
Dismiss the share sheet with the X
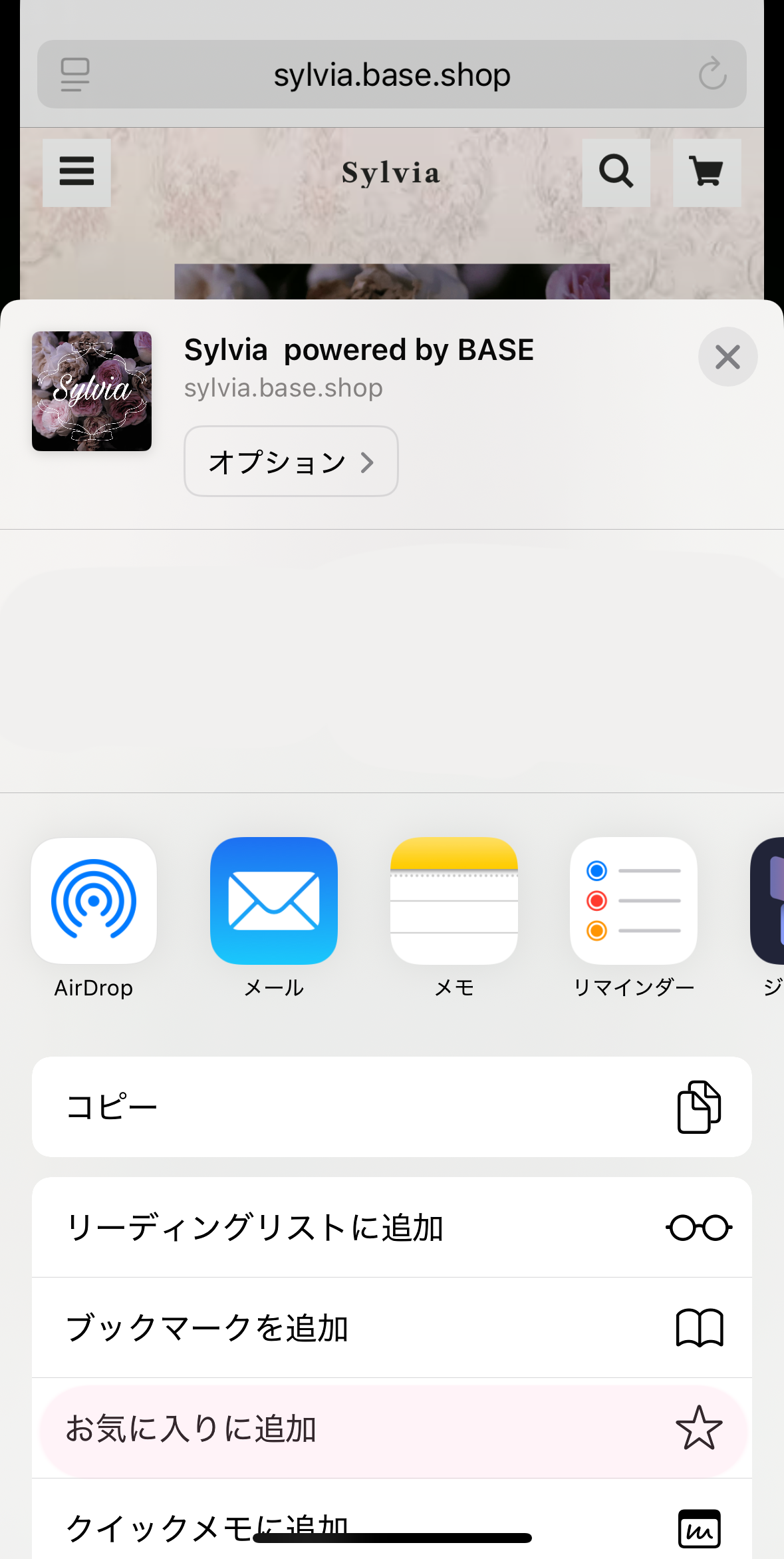click(x=727, y=357)
